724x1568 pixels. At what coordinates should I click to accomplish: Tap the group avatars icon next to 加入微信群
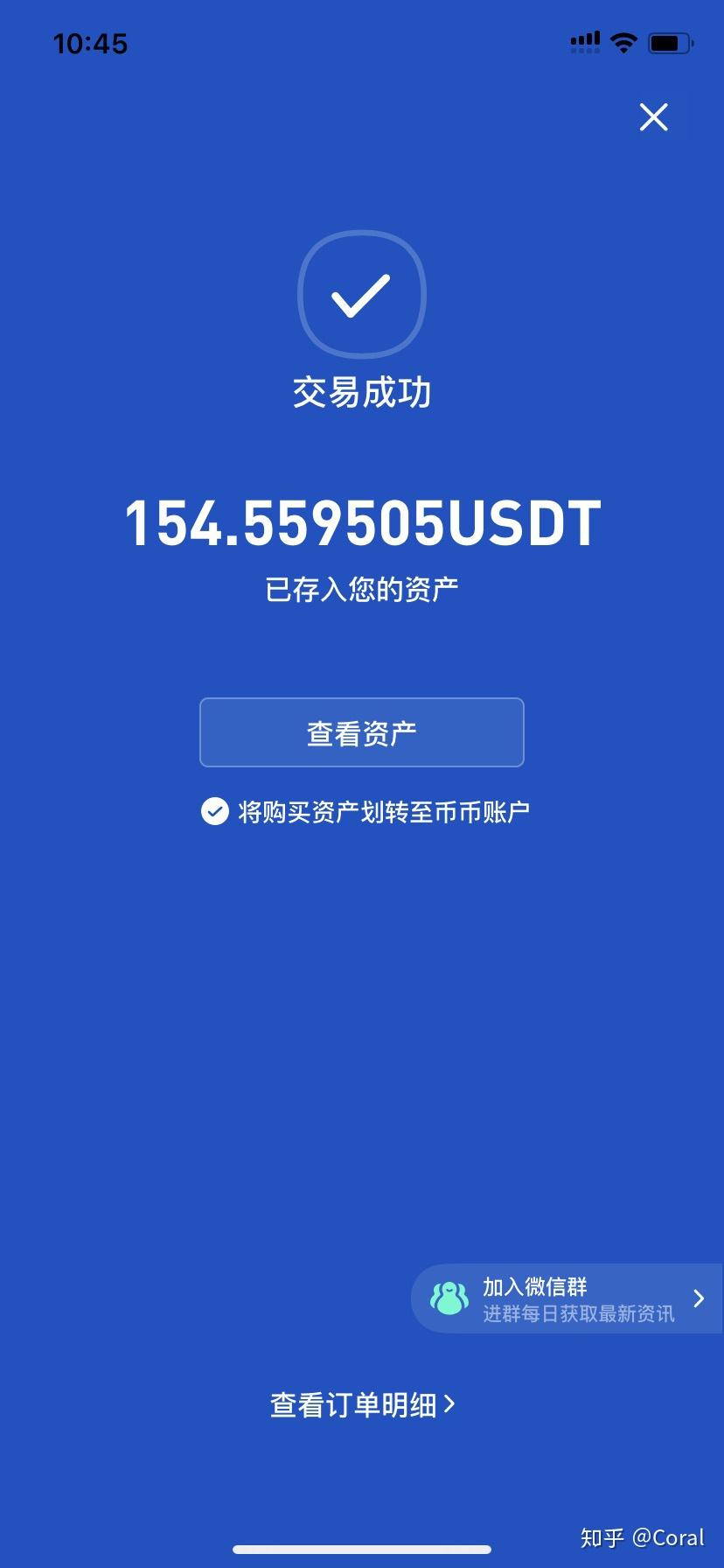(x=449, y=1298)
